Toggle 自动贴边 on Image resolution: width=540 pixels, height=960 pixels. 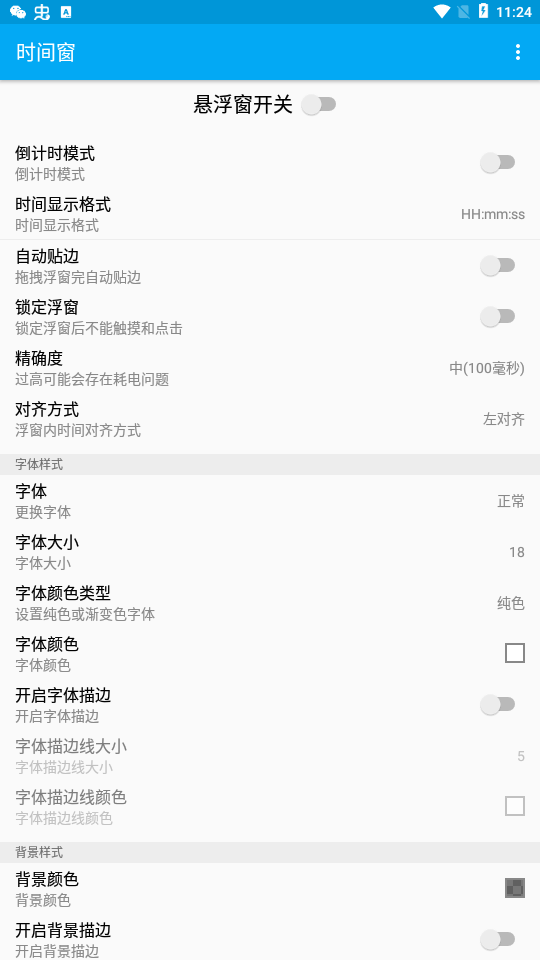click(498, 266)
